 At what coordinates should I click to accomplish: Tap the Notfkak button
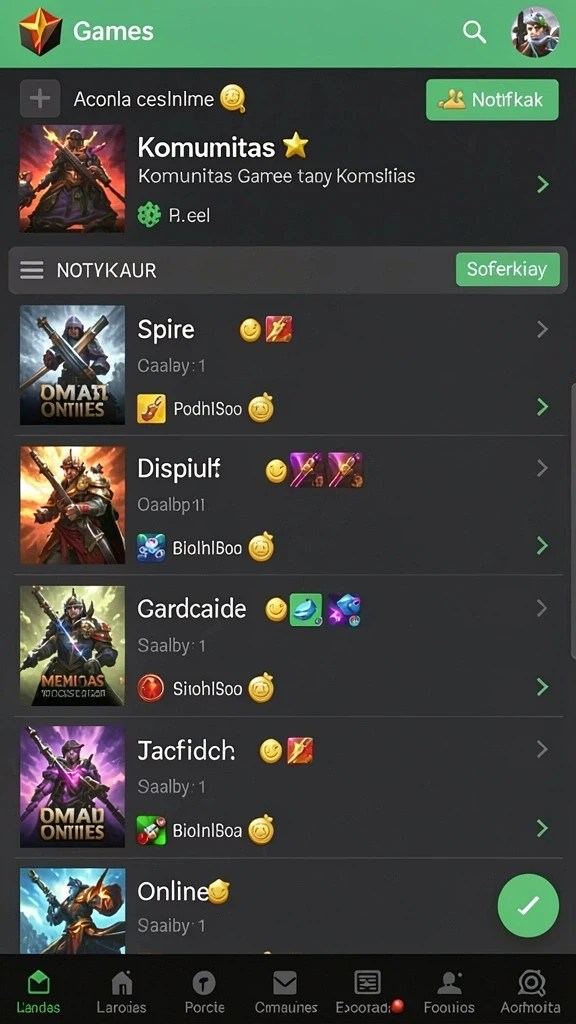tap(492, 100)
